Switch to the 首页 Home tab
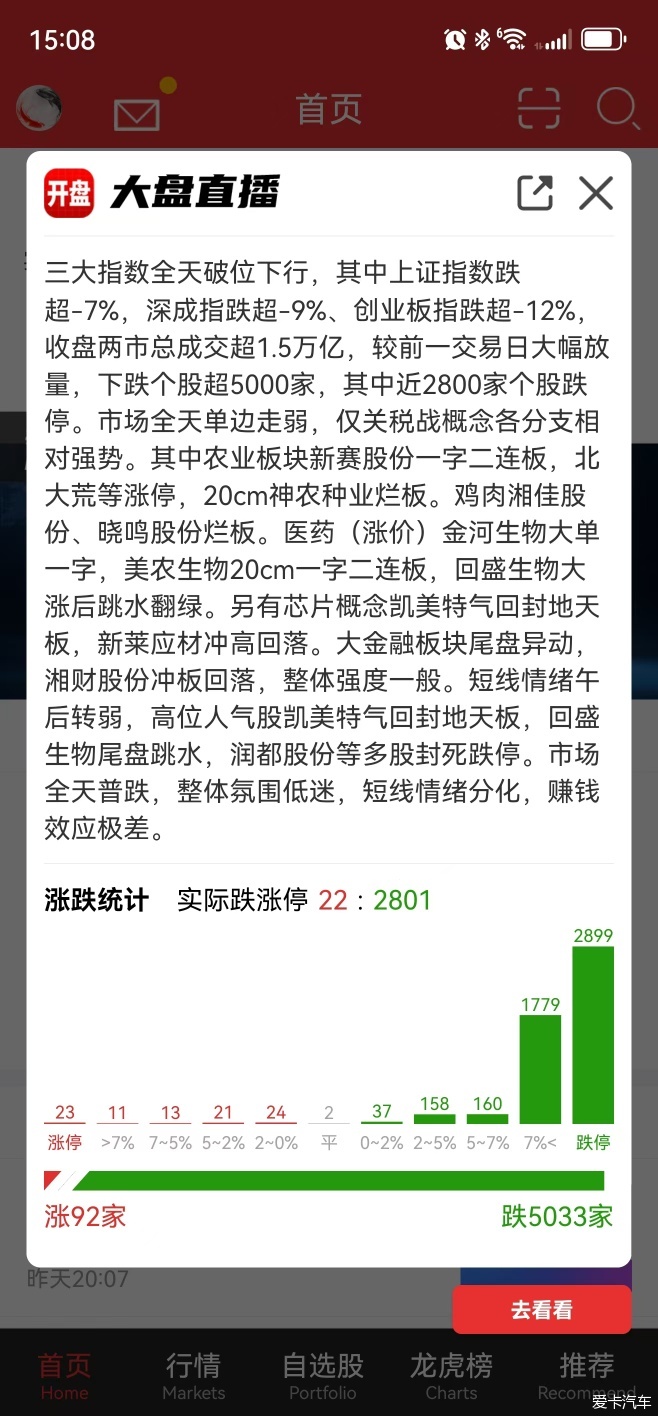This screenshot has width=658, height=1416. (x=64, y=1376)
